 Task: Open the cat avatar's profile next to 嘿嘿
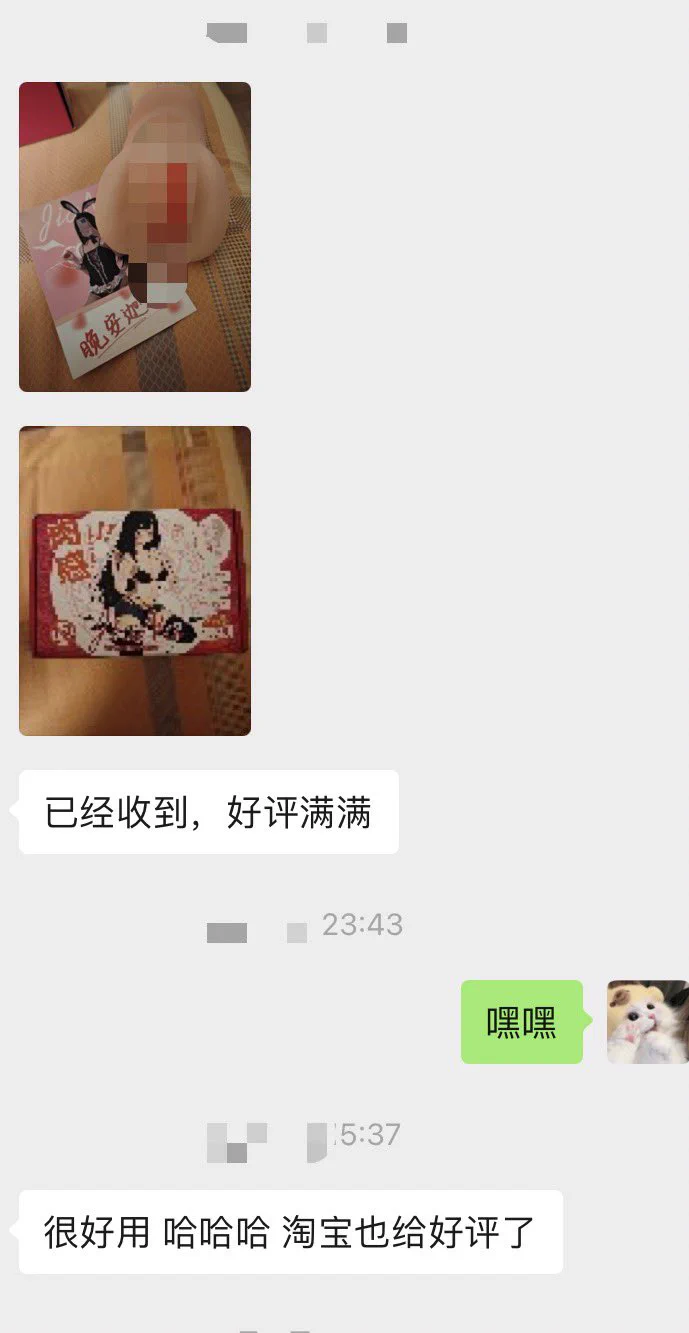[647, 1021]
